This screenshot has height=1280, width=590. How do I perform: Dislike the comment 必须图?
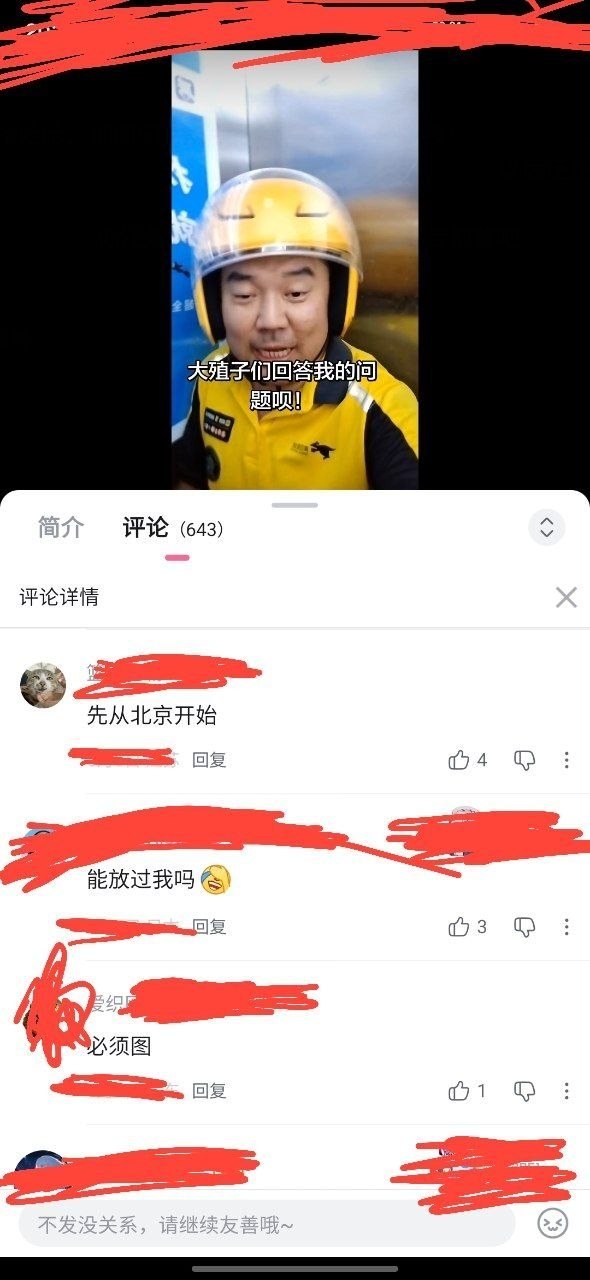524,1091
